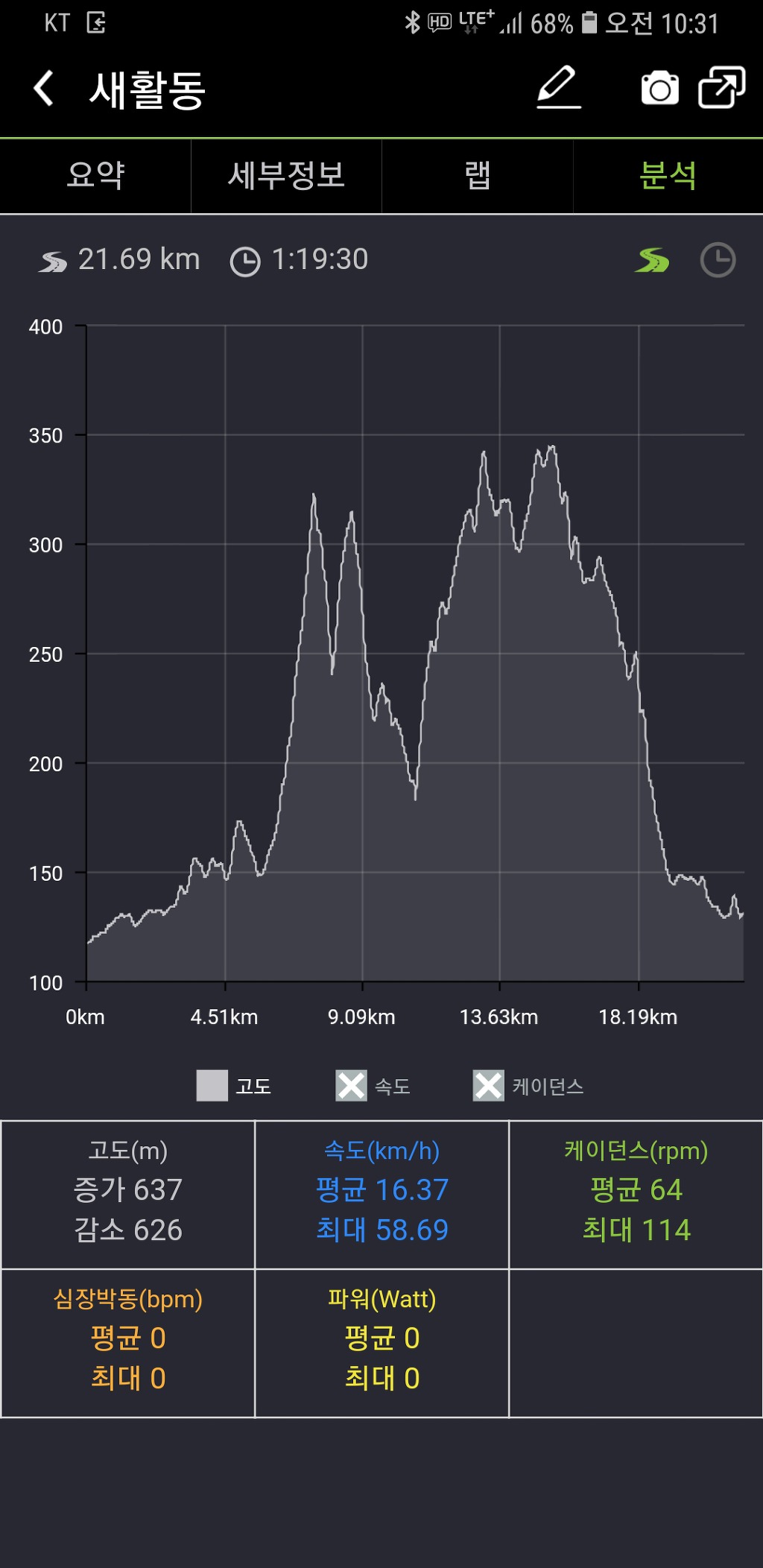Set chart axis to distance mode
Image resolution: width=763 pixels, height=1568 pixels.
point(652,260)
